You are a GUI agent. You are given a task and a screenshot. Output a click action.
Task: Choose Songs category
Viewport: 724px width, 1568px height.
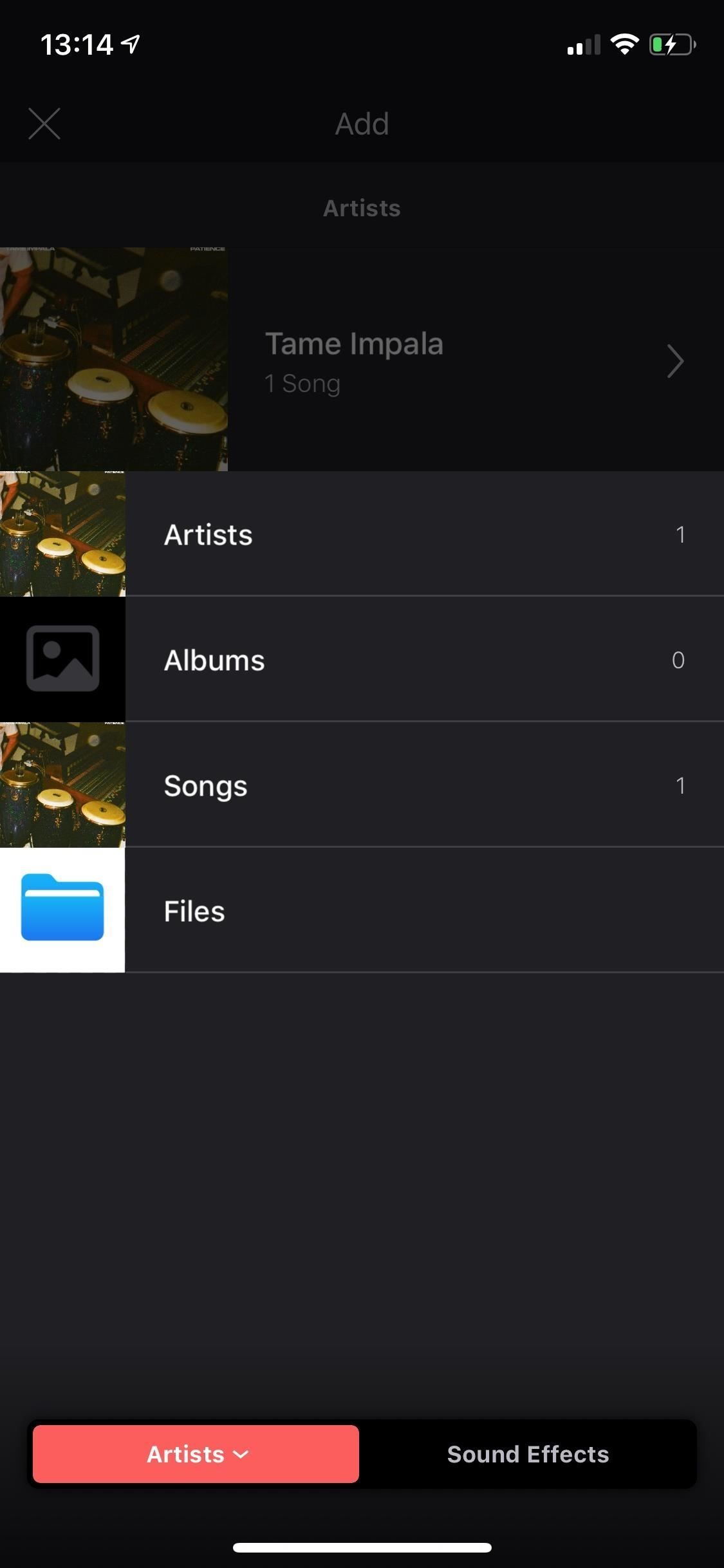360,785
